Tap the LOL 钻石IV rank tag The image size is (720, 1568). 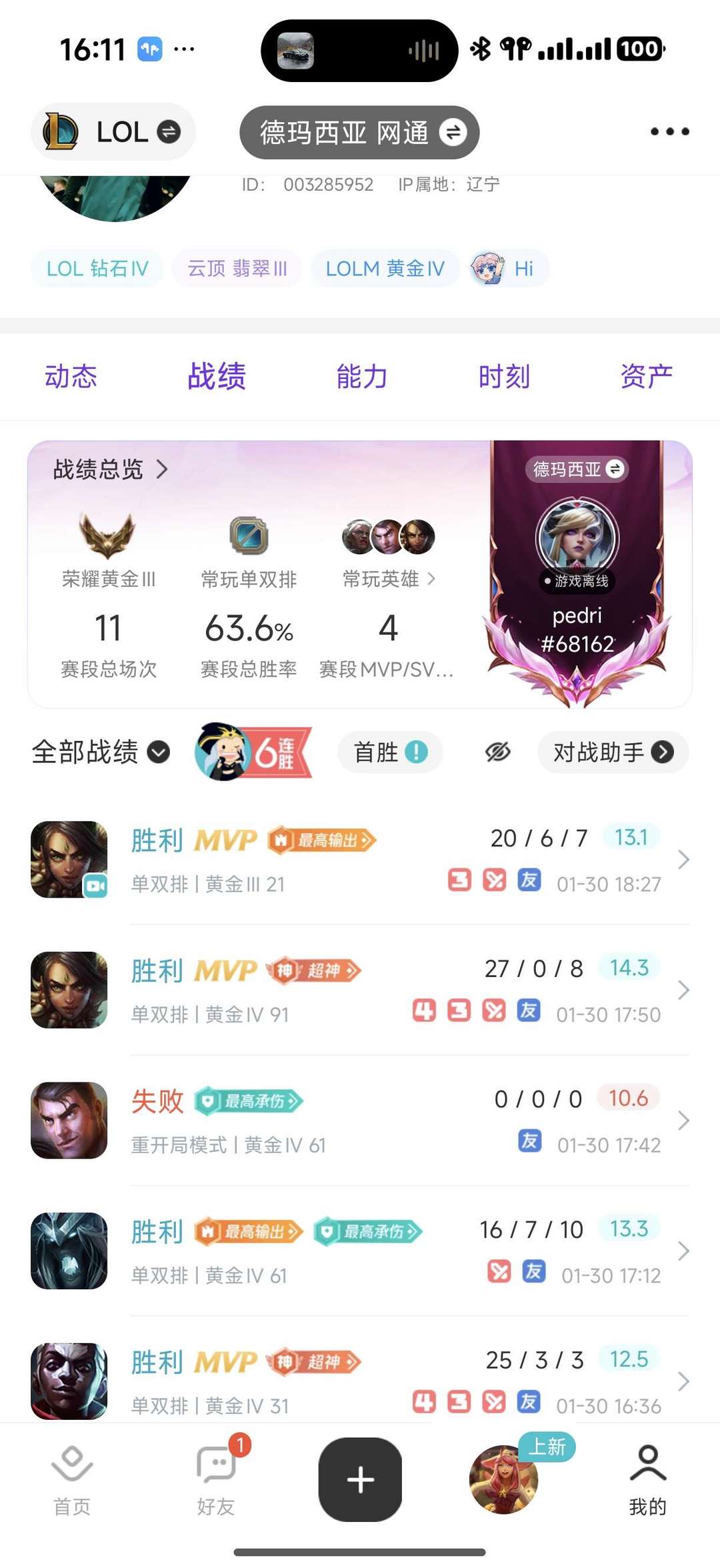pyautogui.click(x=96, y=267)
